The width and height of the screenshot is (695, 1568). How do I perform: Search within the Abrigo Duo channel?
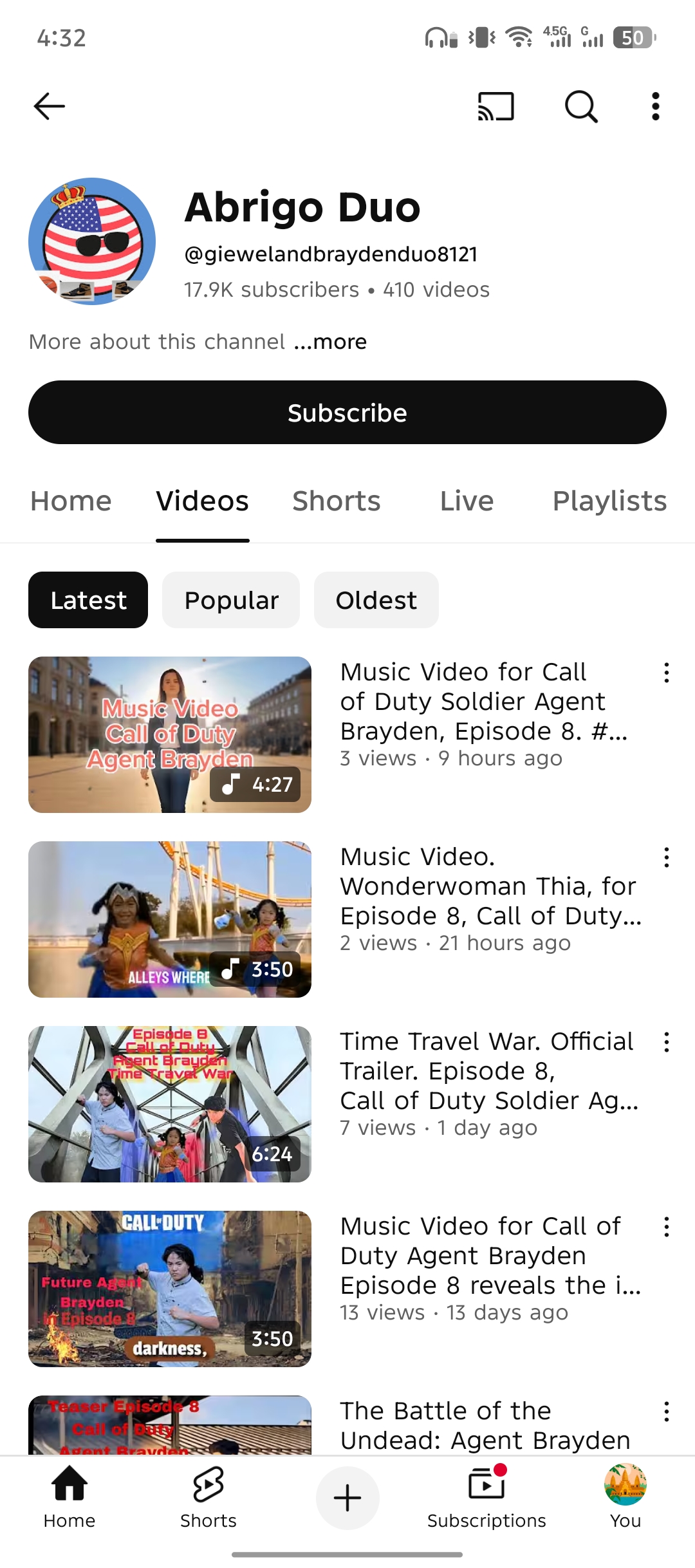tap(581, 106)
